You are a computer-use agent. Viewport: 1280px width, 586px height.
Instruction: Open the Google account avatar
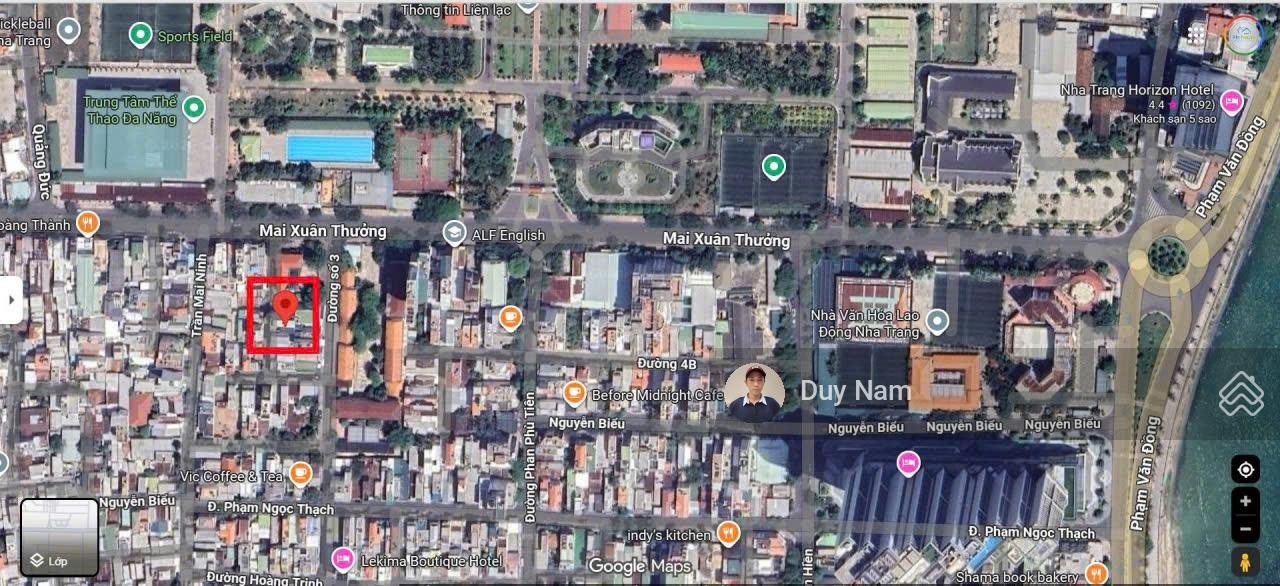point(1245,35)
